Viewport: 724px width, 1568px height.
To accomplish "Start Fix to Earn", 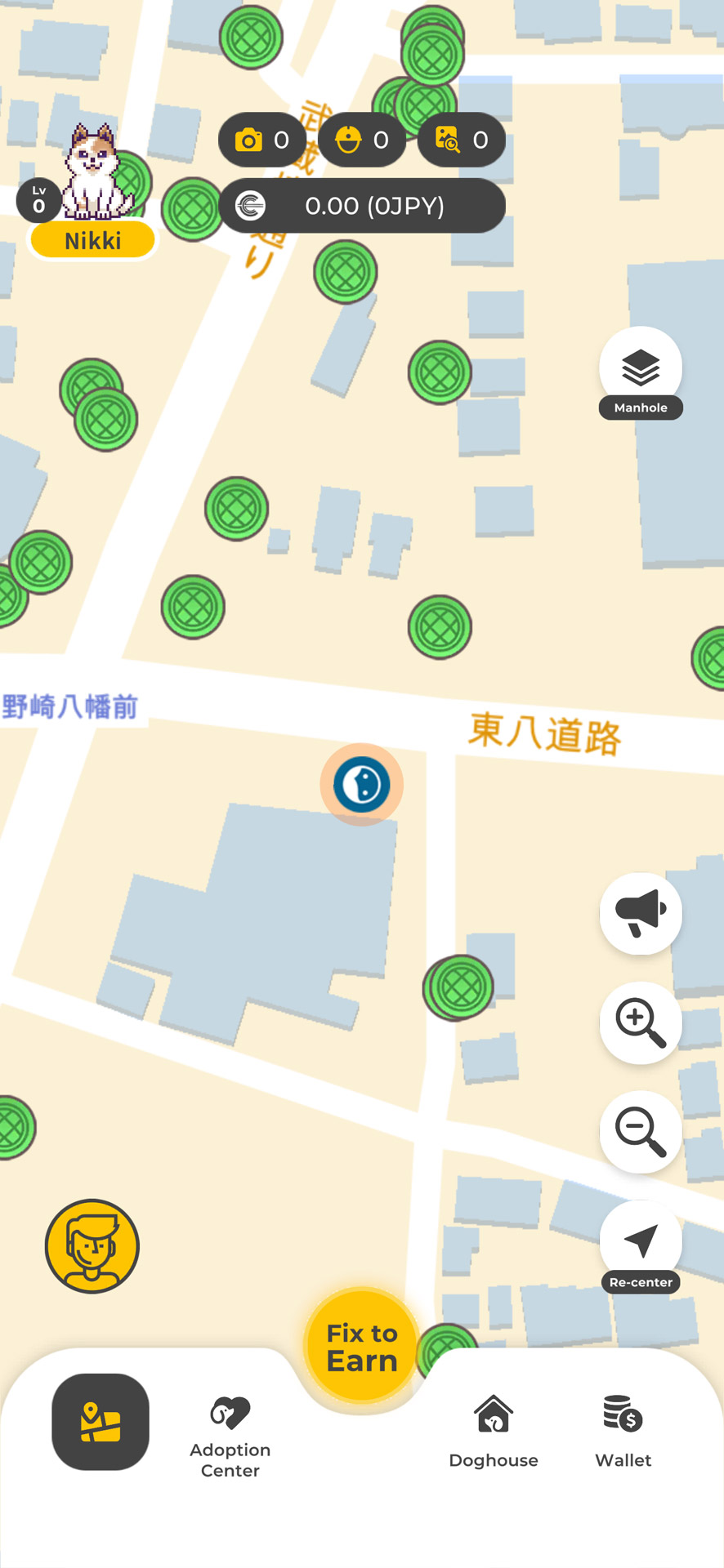I will pos(362,1346).
